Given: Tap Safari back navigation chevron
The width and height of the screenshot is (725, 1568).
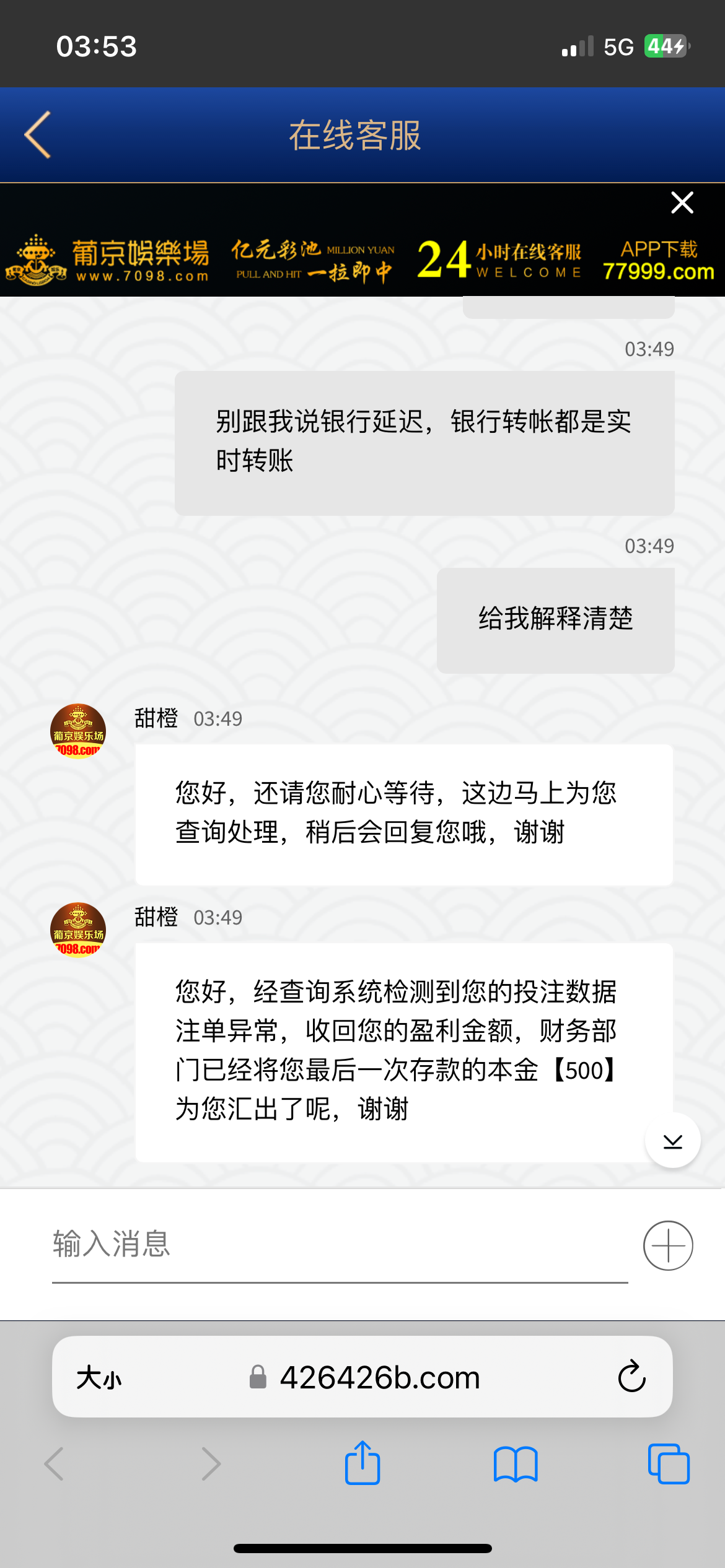Looking at the screenshot, I should (55, 1463).
